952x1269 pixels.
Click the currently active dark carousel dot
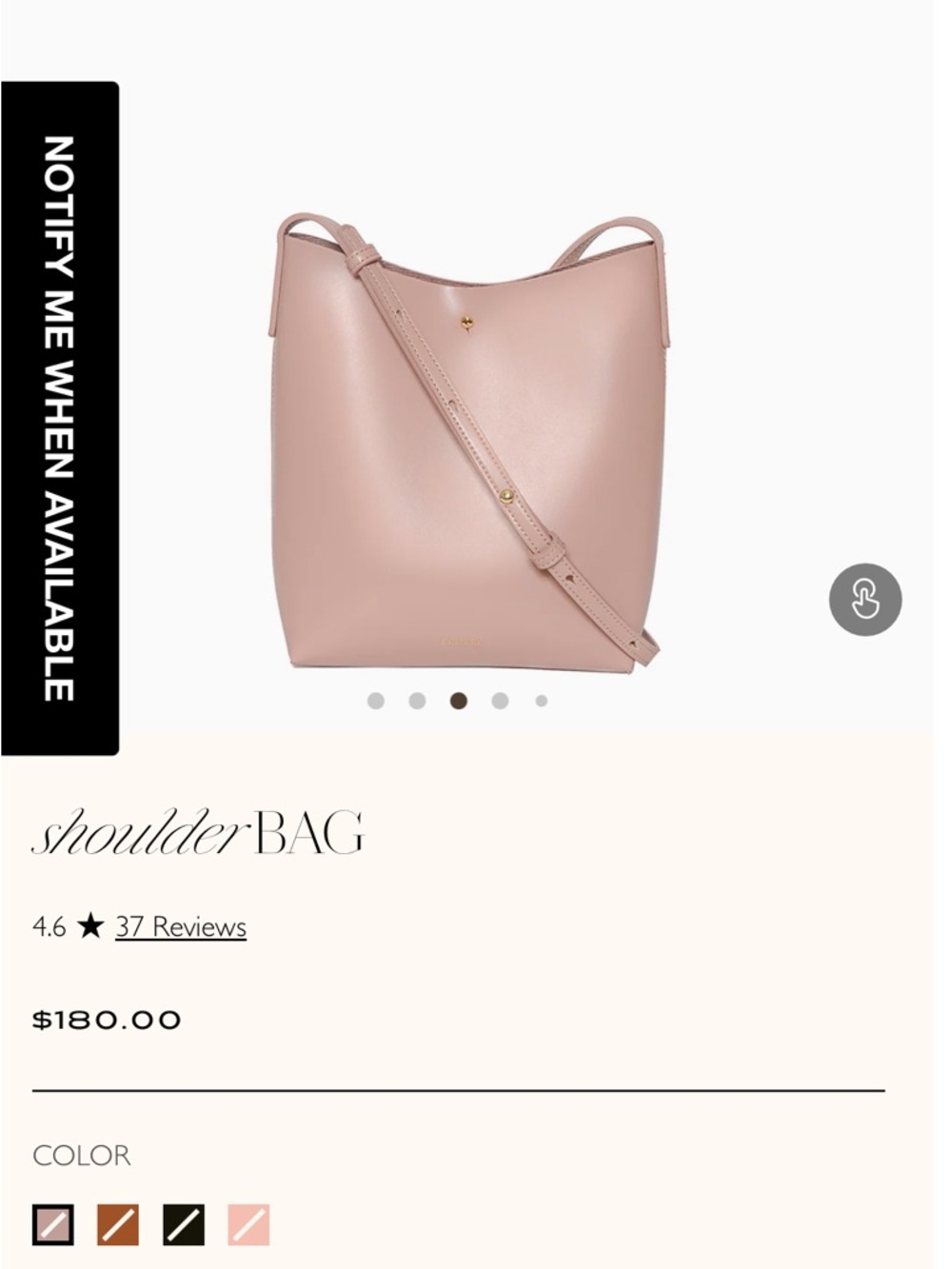tap(457, 701)
